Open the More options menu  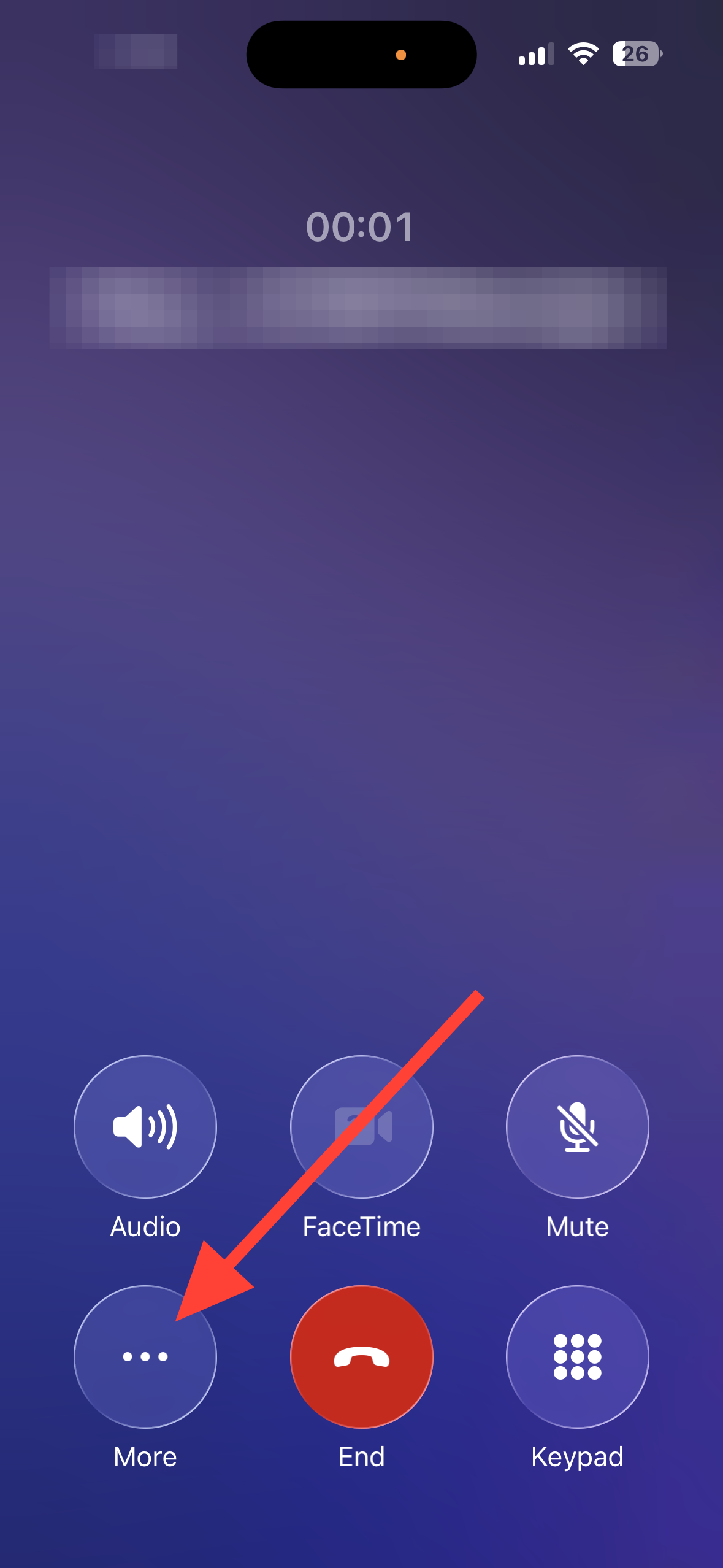point(145,1356)
